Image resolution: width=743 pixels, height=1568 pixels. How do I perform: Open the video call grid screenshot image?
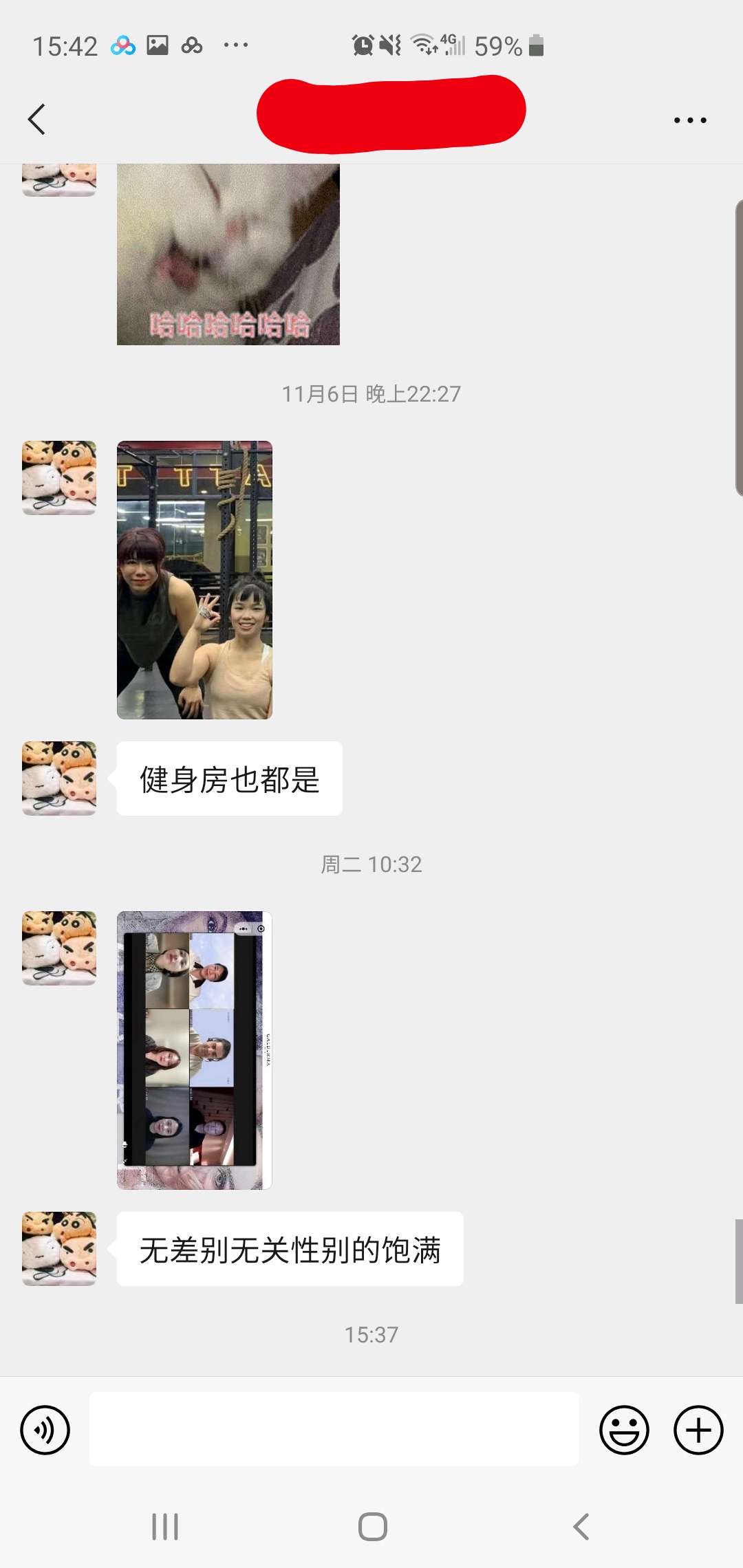point(195,1050)
